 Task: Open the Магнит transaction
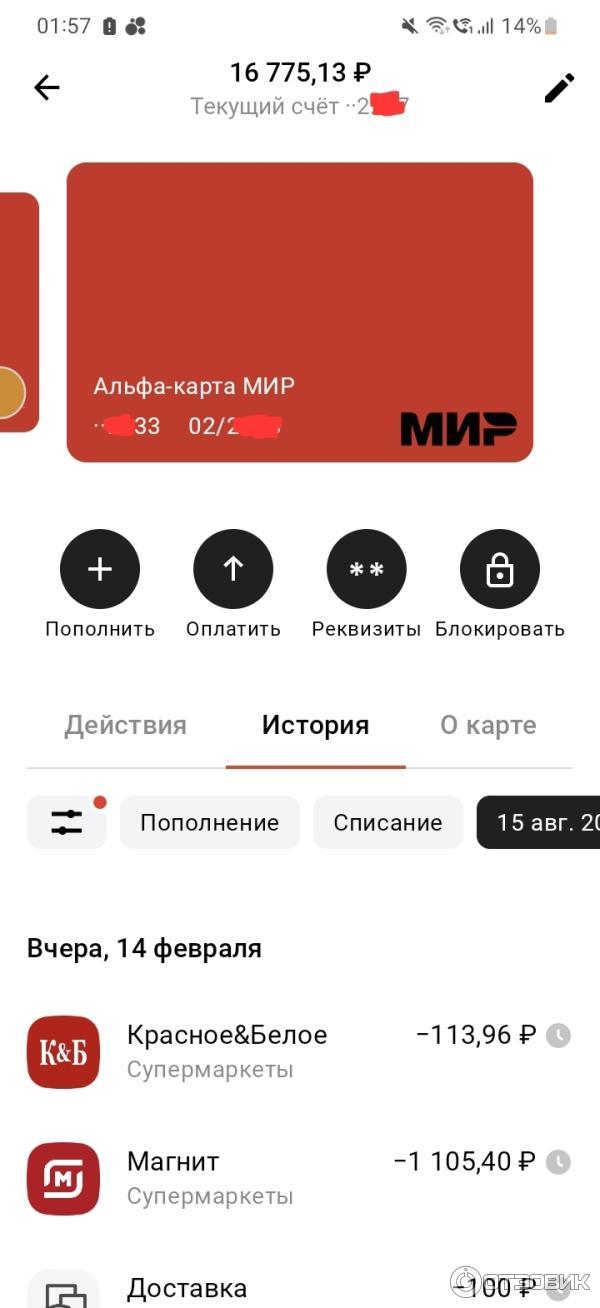point(300,1178)
